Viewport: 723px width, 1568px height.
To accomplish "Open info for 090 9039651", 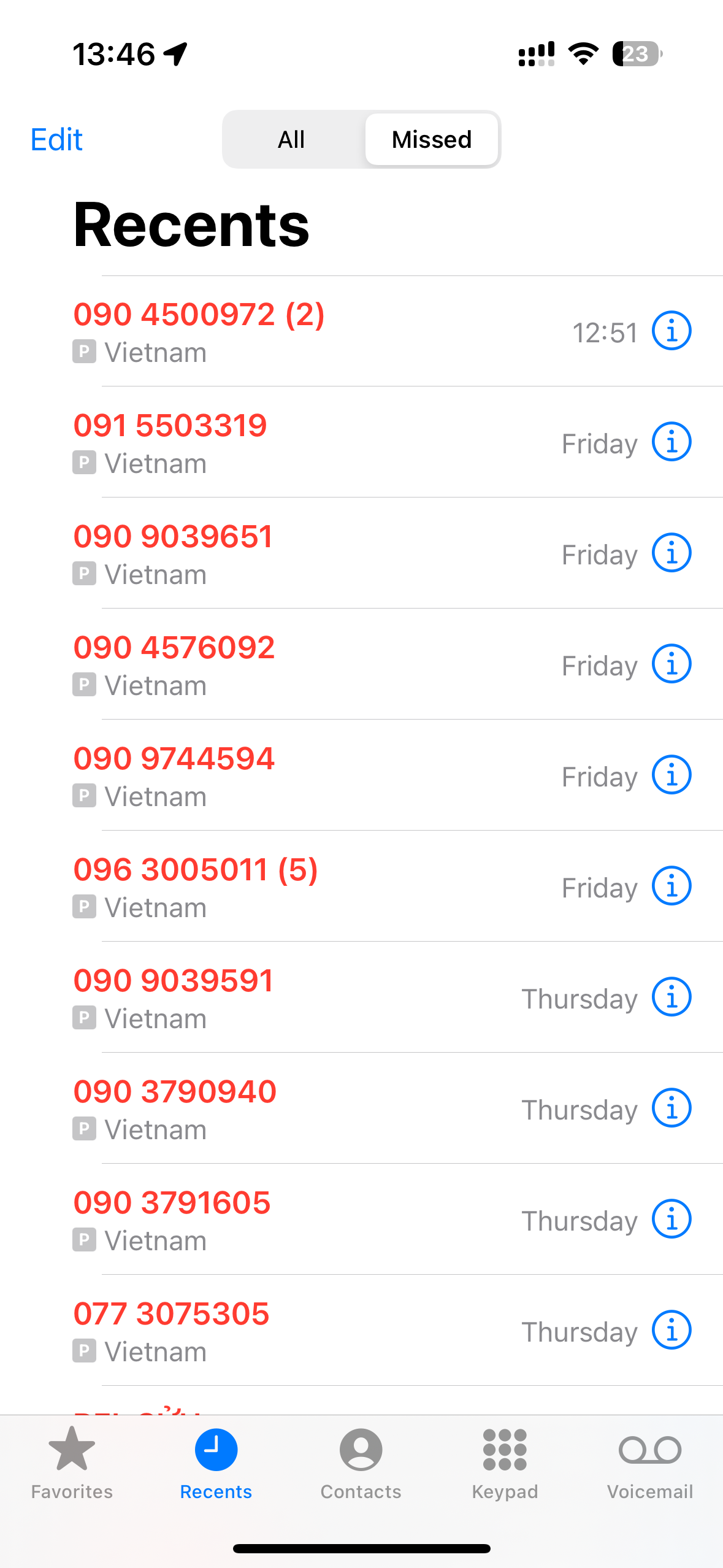I will 671,553.
